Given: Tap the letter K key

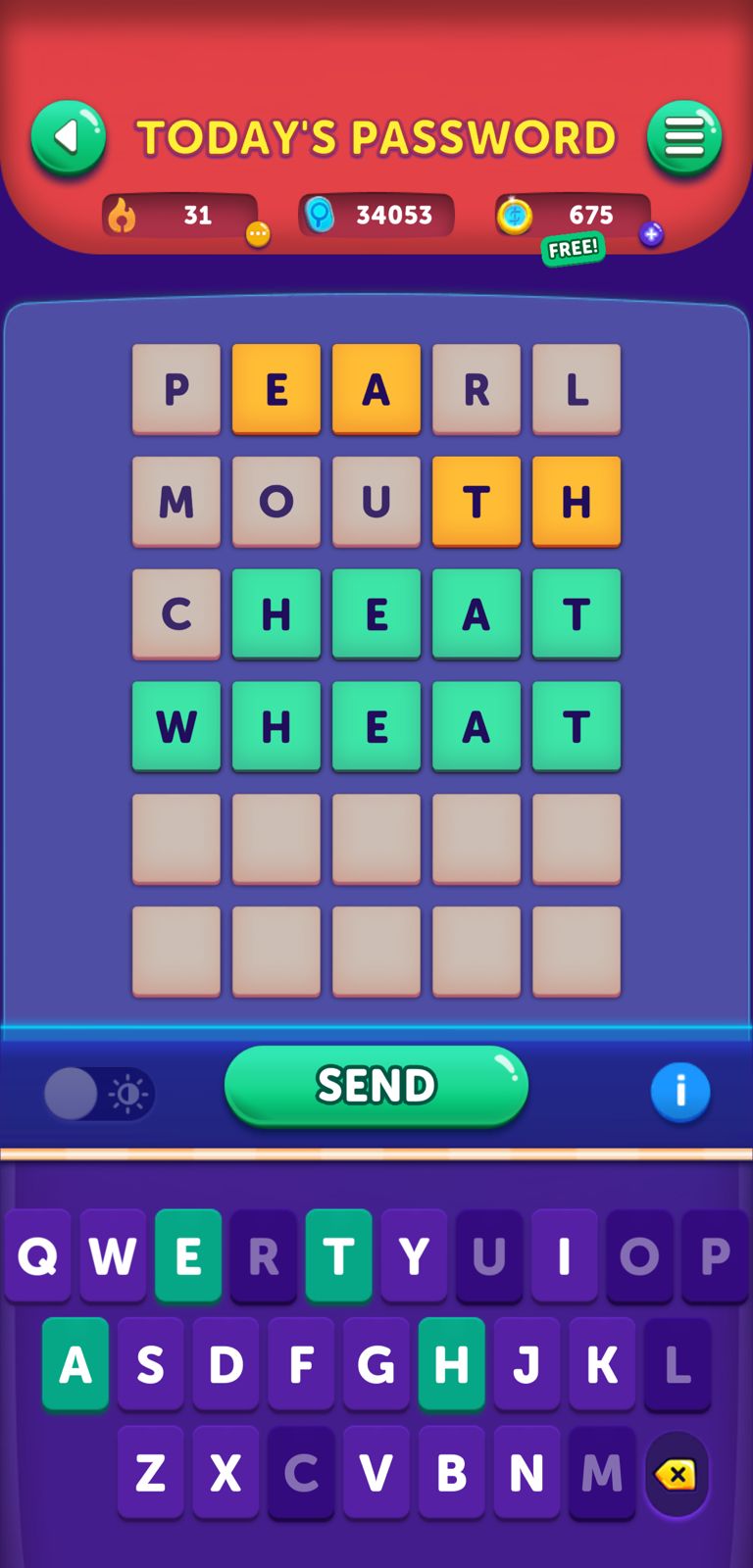Looking at the screenshot, I should tap(601, 1364).
